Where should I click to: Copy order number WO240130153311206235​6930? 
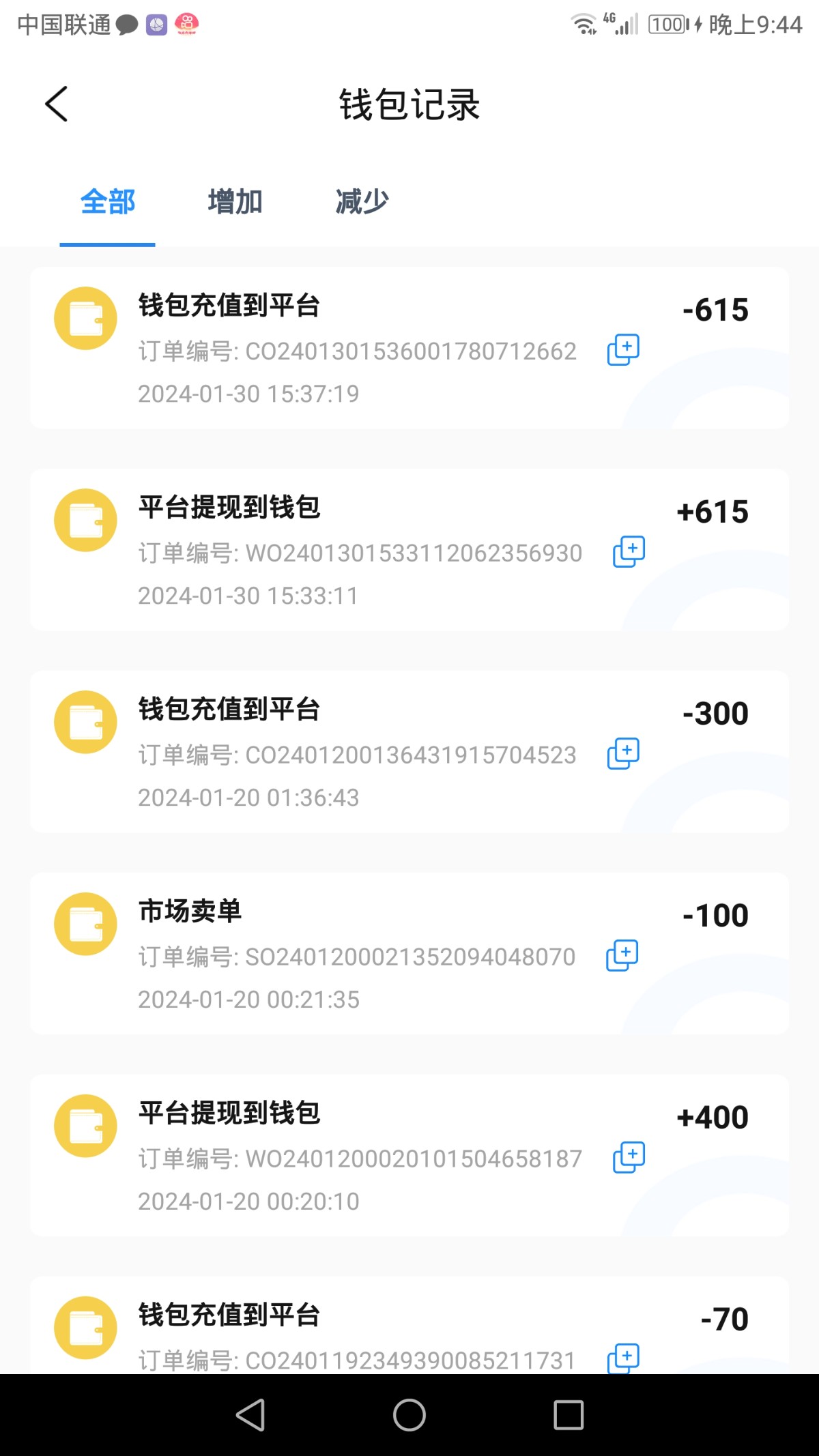tap(629, 551)
